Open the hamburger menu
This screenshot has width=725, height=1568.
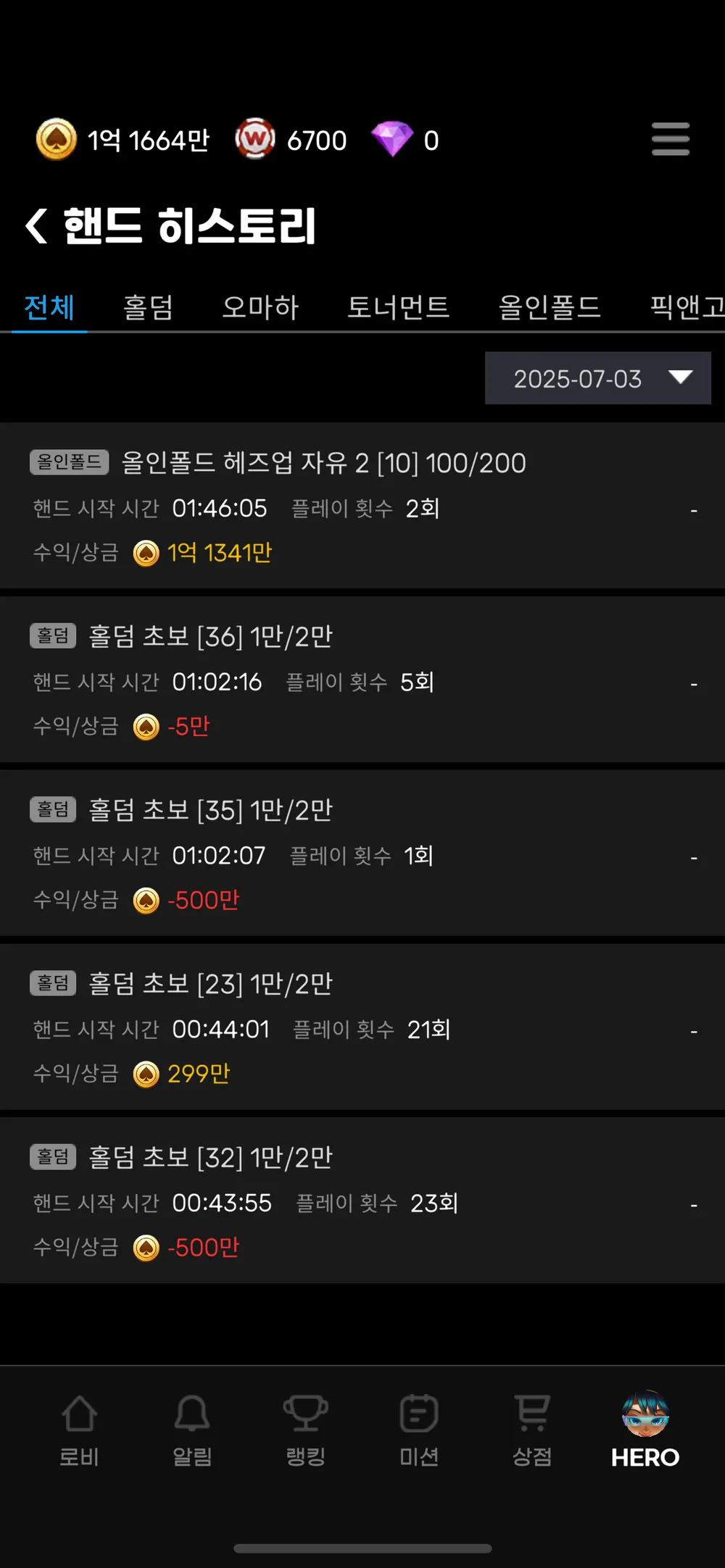pos(670,139)
